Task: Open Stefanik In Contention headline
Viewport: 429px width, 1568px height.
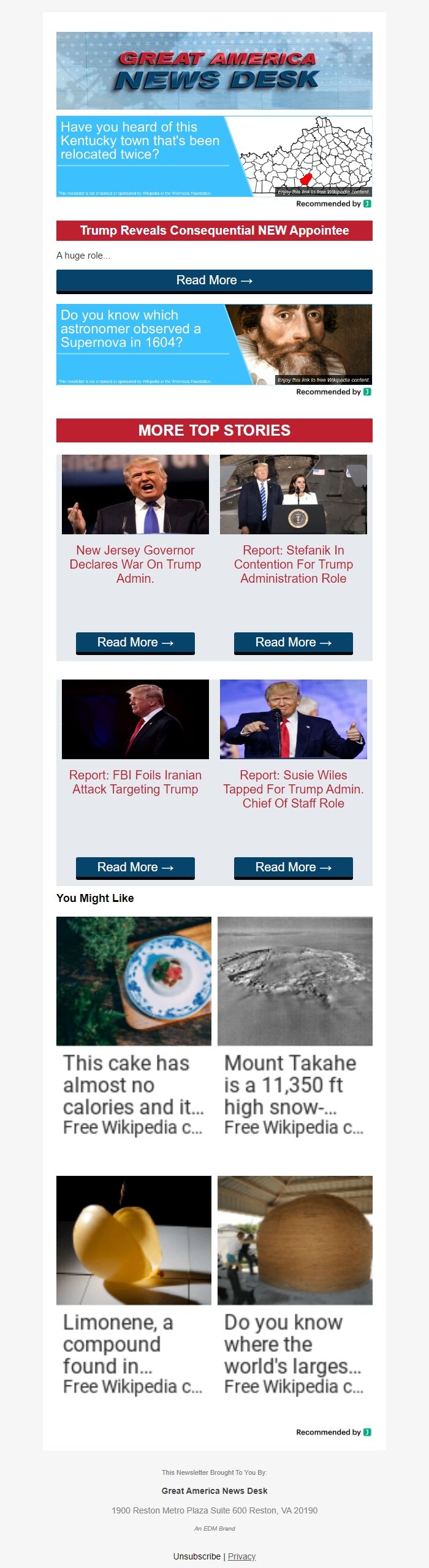Action: pos(293,564)
